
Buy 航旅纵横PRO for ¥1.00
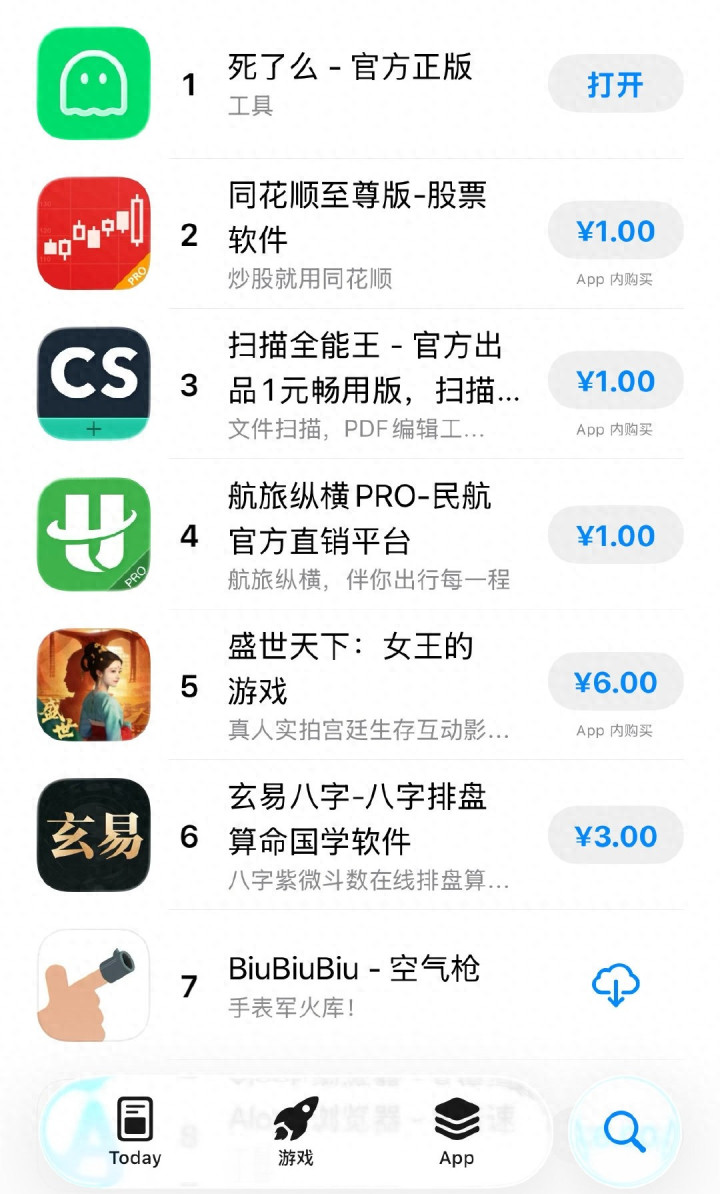(x=615, y=536)
